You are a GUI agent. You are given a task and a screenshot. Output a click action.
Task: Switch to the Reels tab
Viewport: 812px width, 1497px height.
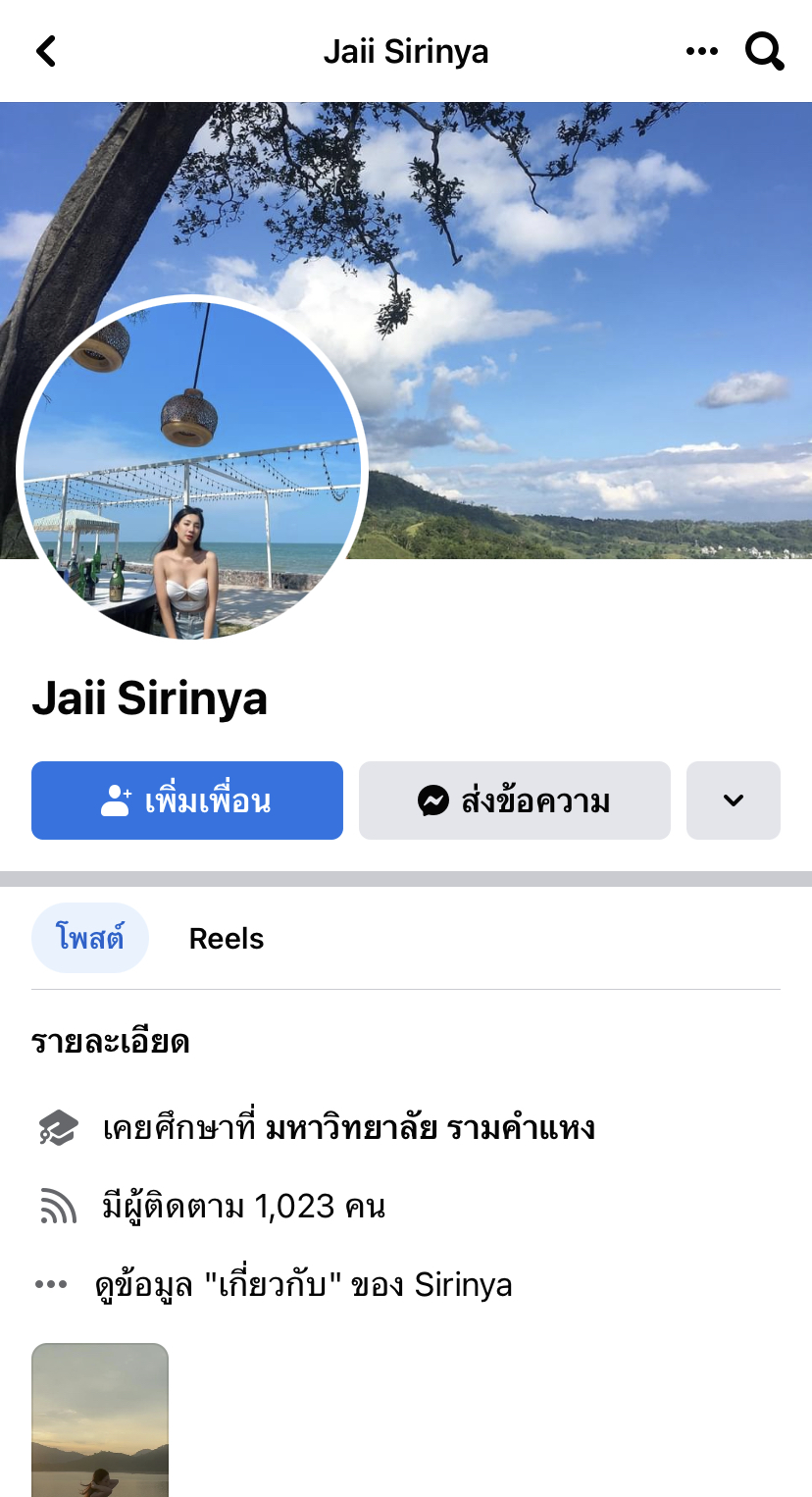coord(227,939)
